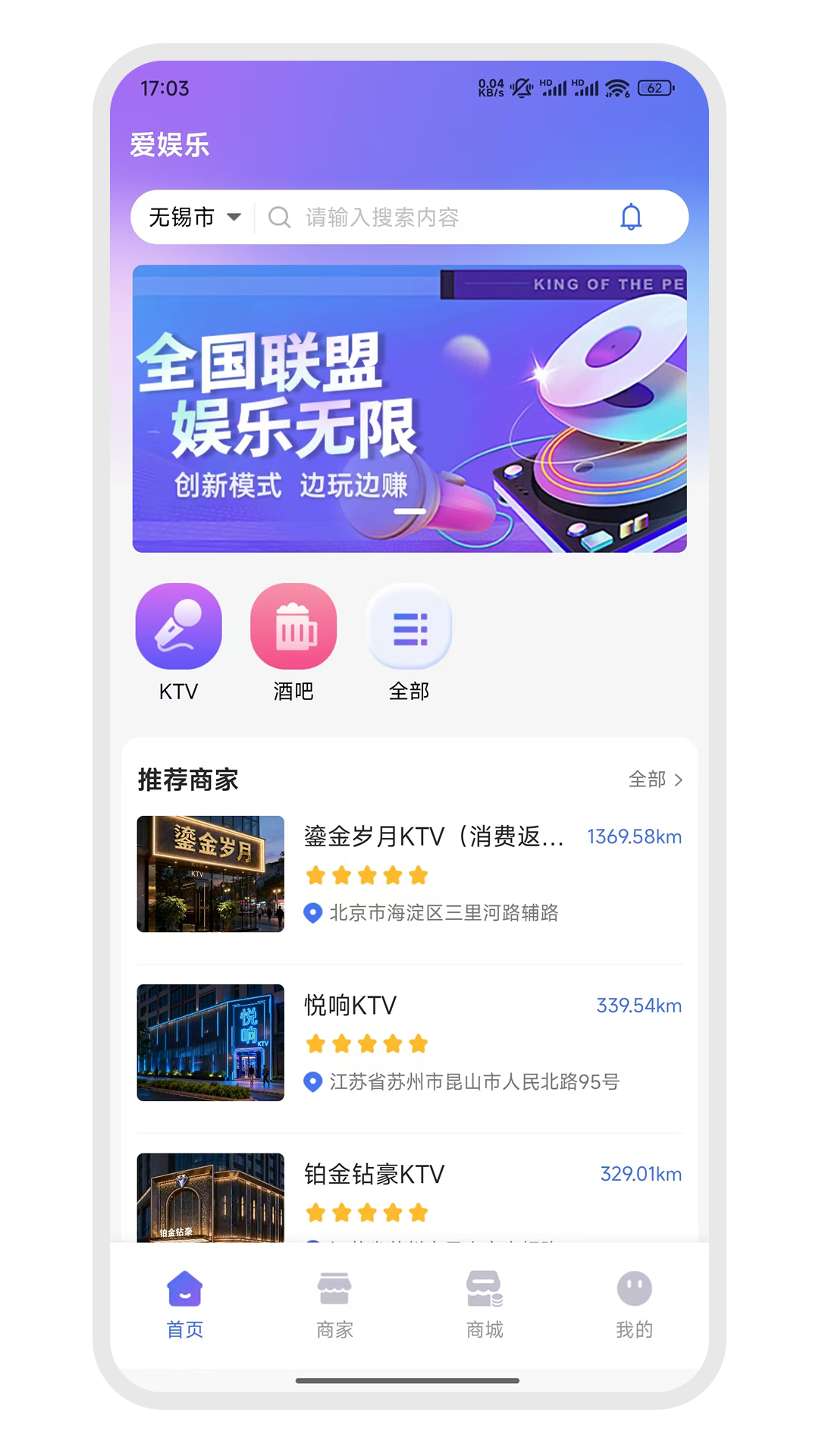Tap the banner pagination indicator dot
This screenshot has height=1456, width=819.
[409, 512]
